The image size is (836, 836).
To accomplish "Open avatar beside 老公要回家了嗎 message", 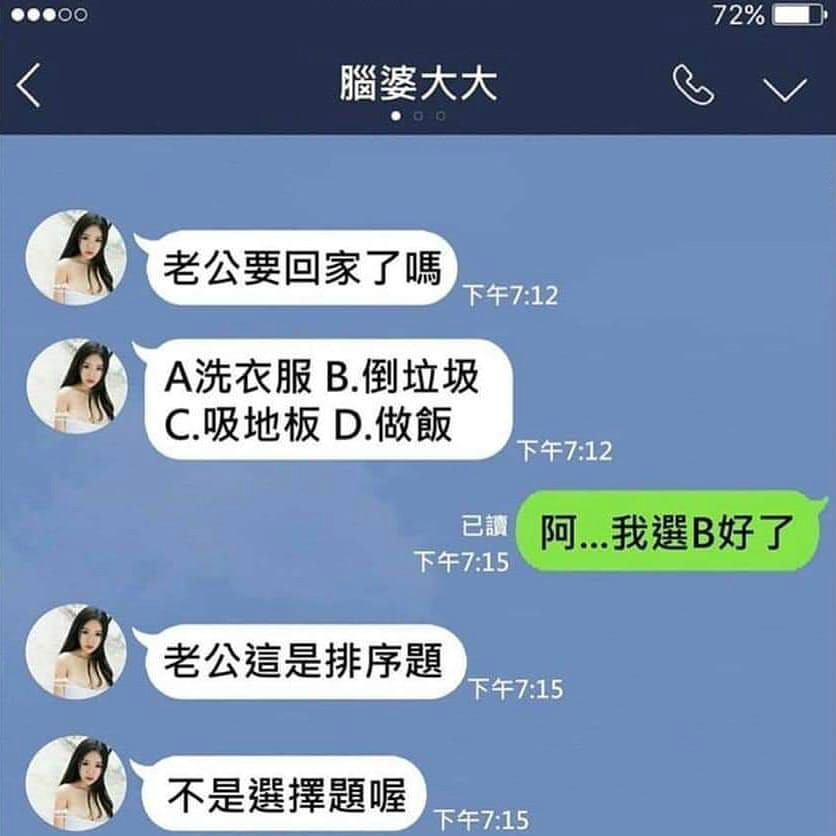I will coord(75,257).
